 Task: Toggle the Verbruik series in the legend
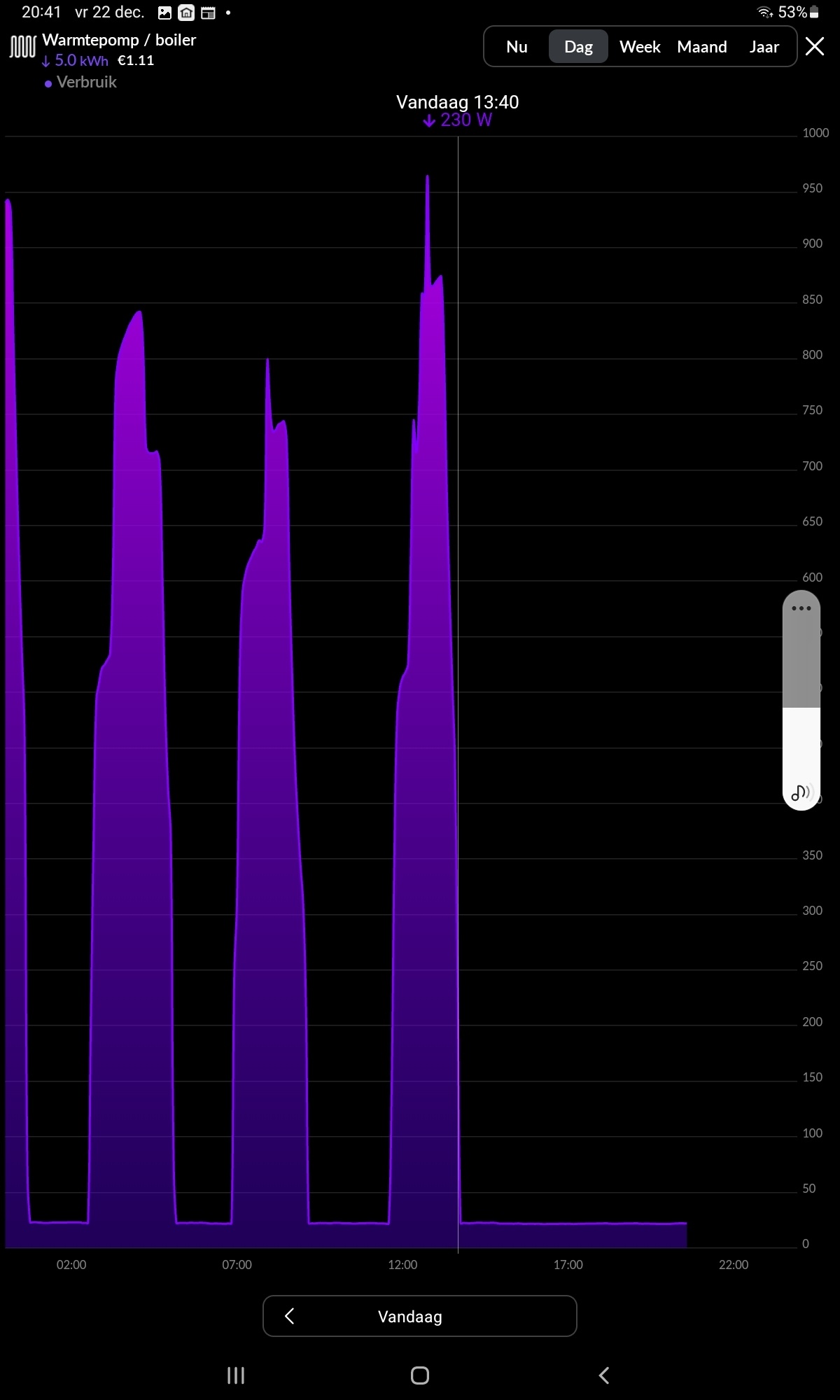80,82
